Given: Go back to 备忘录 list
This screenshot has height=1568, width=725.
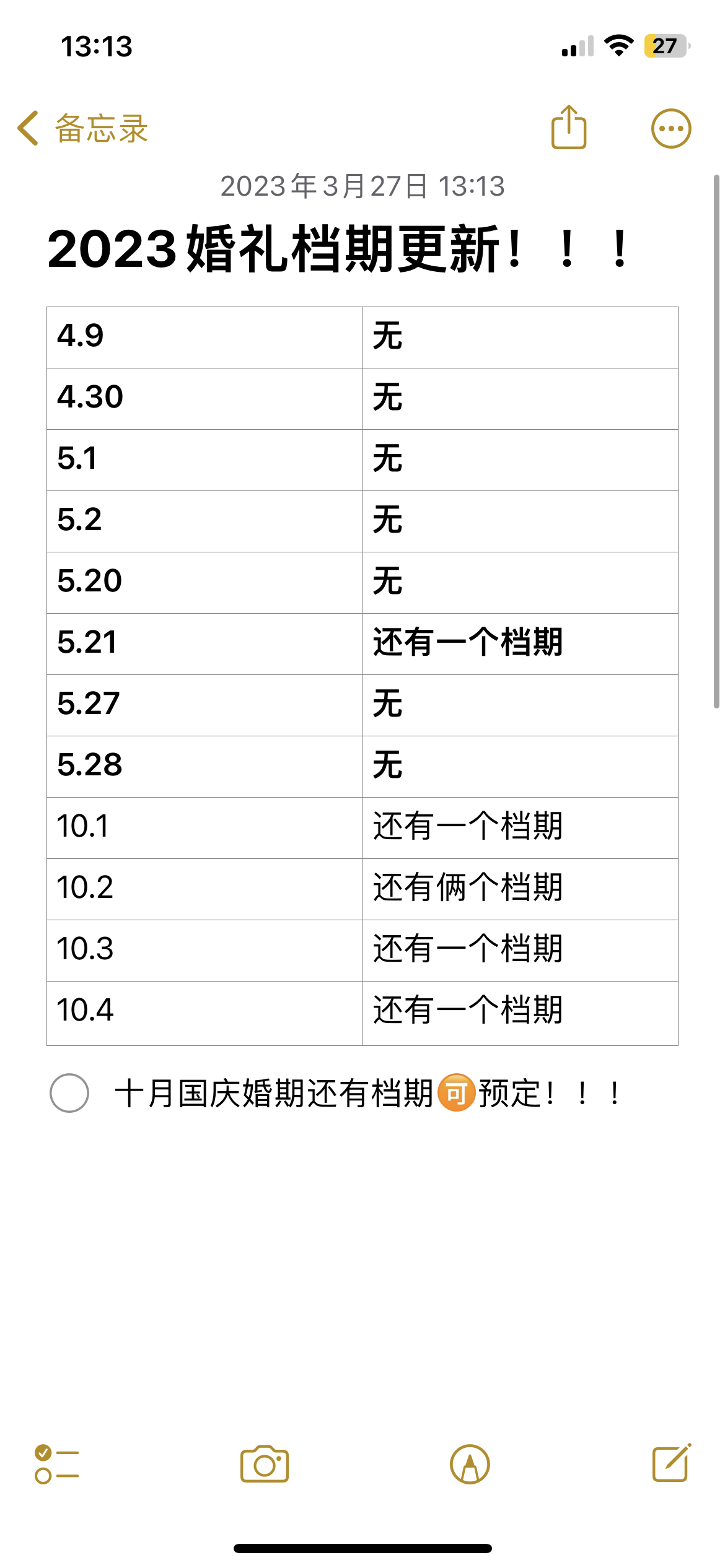Looking at the screenshot, I should coord(82,129).
